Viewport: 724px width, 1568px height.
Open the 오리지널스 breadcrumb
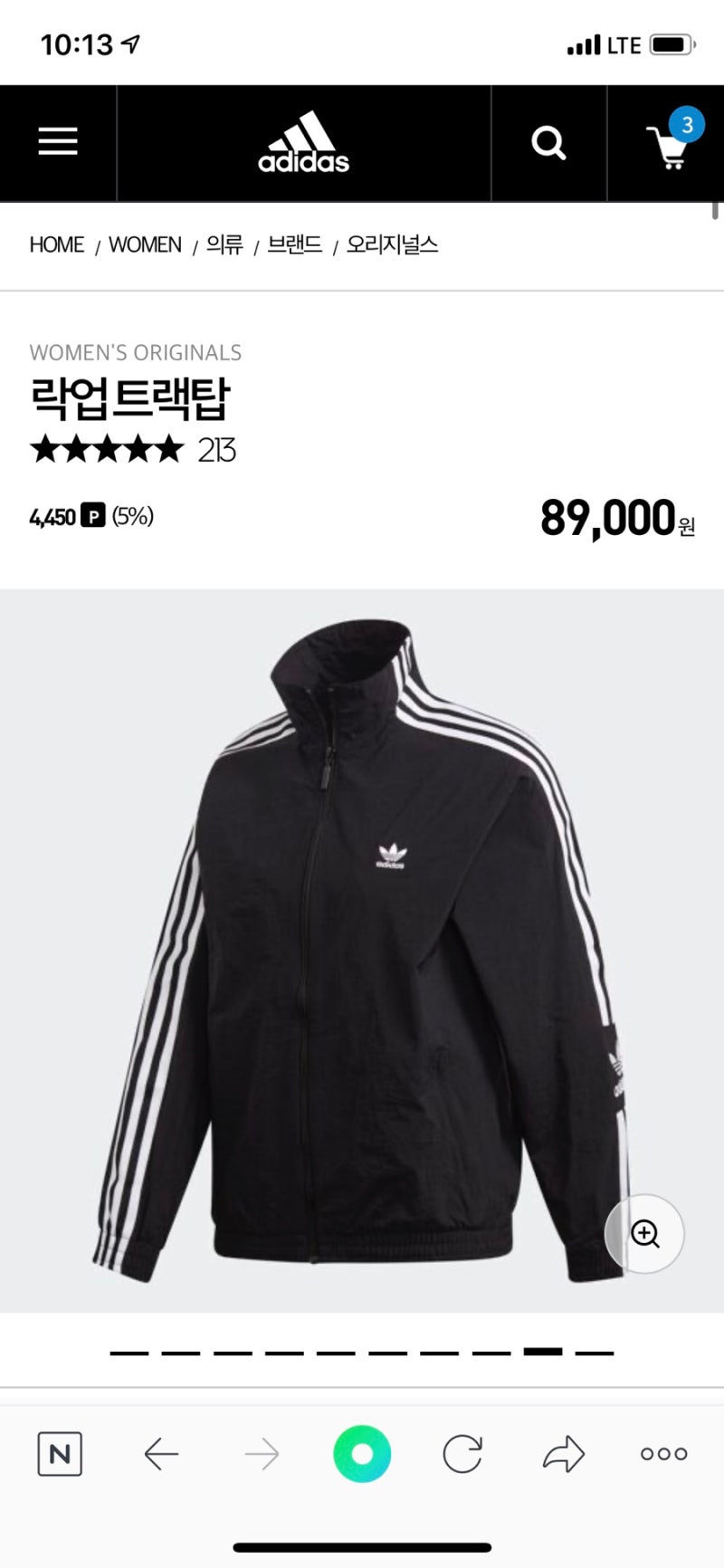(x=392, y=244)
